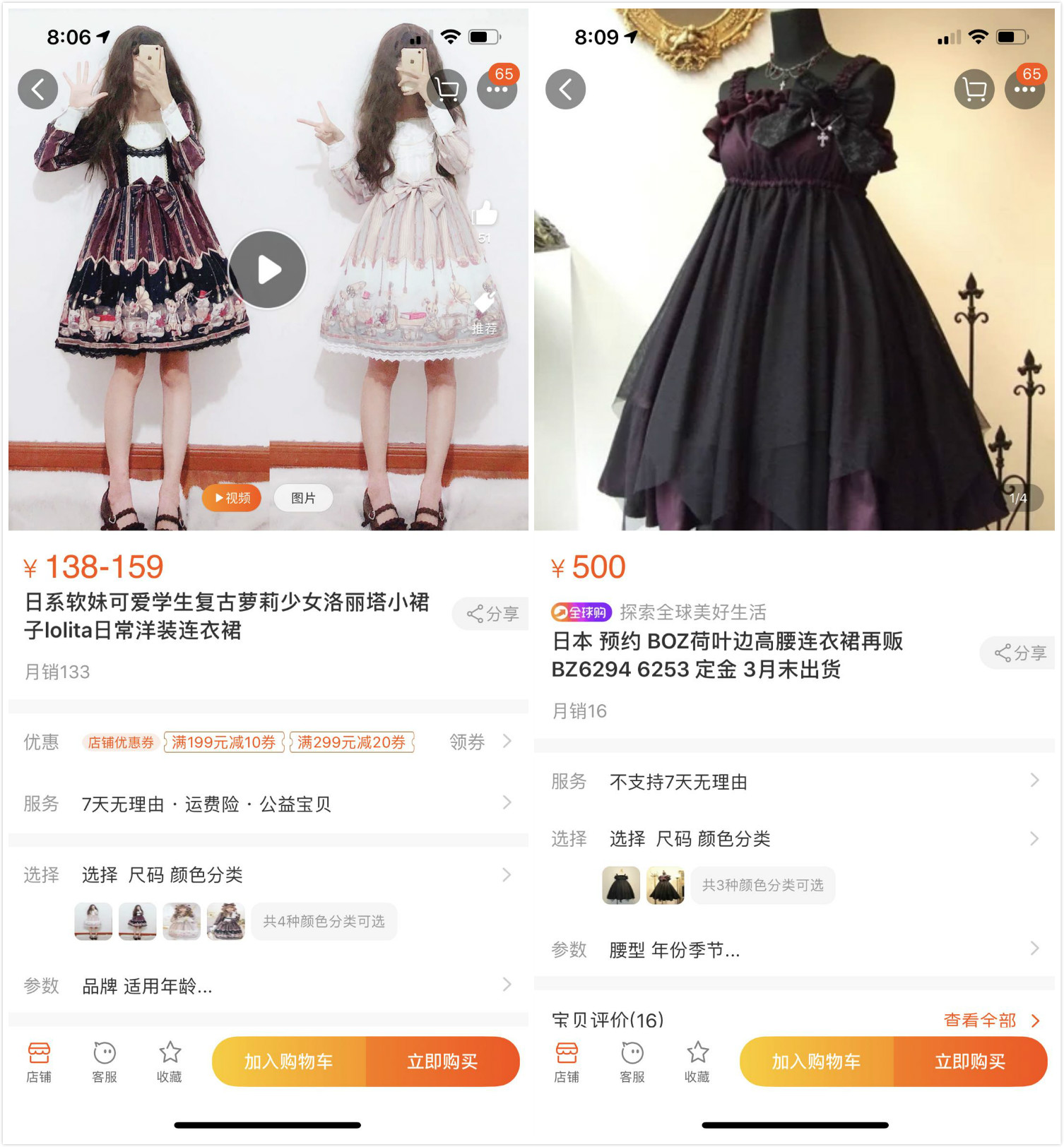Select the first color variant thumbnail
Viewport: 1064px width, 1147px height.
point(92,921)
